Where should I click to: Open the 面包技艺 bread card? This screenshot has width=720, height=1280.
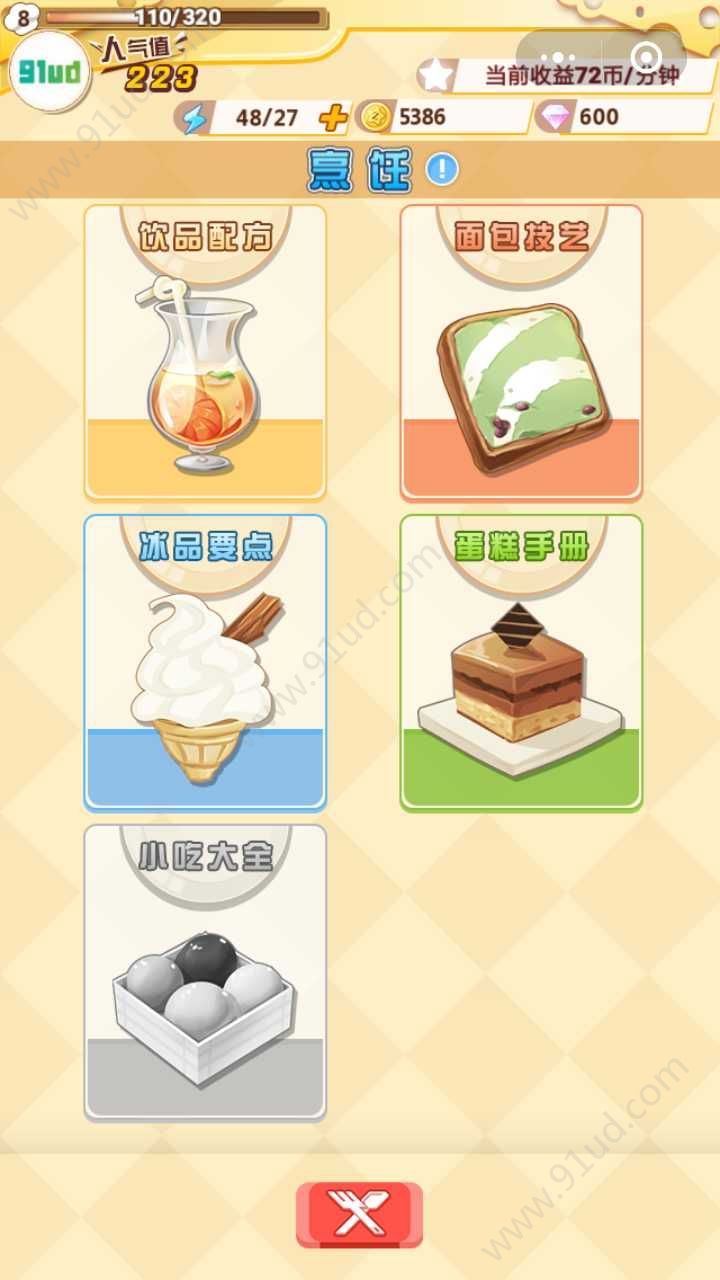tap(521, 352)
